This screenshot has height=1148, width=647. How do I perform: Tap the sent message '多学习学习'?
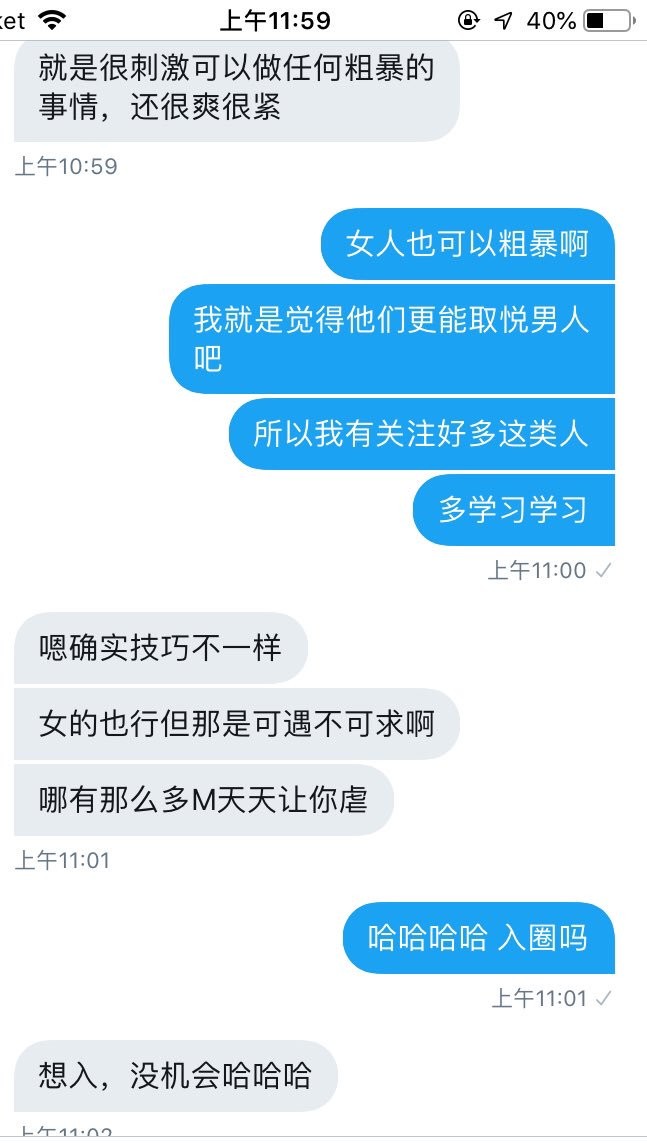click(513, 510)
